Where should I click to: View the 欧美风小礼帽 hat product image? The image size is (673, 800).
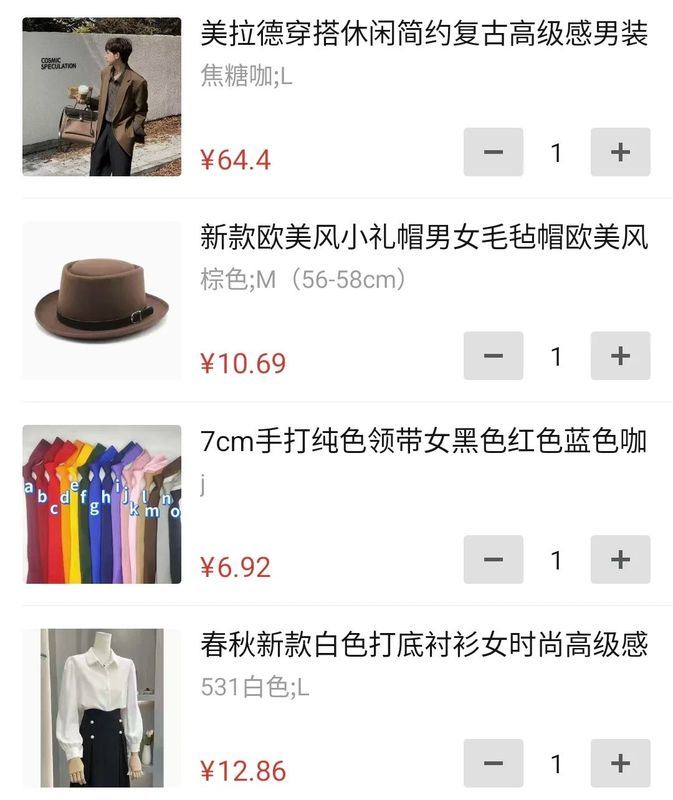pyautogui.click(x=102, y=301)
